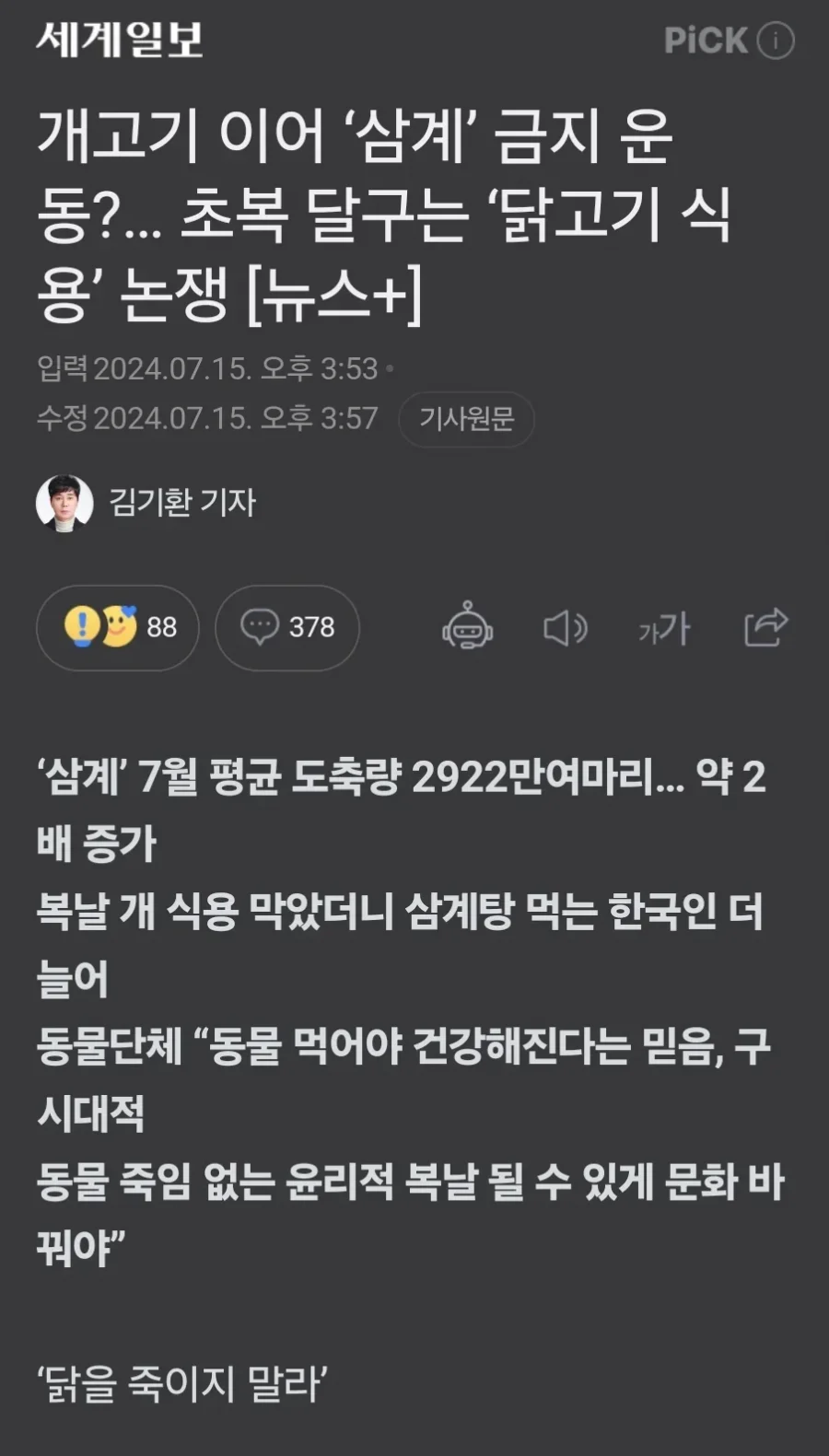Open the 기사원문 original article link
Image resolution: width=829 pixels, height=1456 pixels.
coord(466,419)
